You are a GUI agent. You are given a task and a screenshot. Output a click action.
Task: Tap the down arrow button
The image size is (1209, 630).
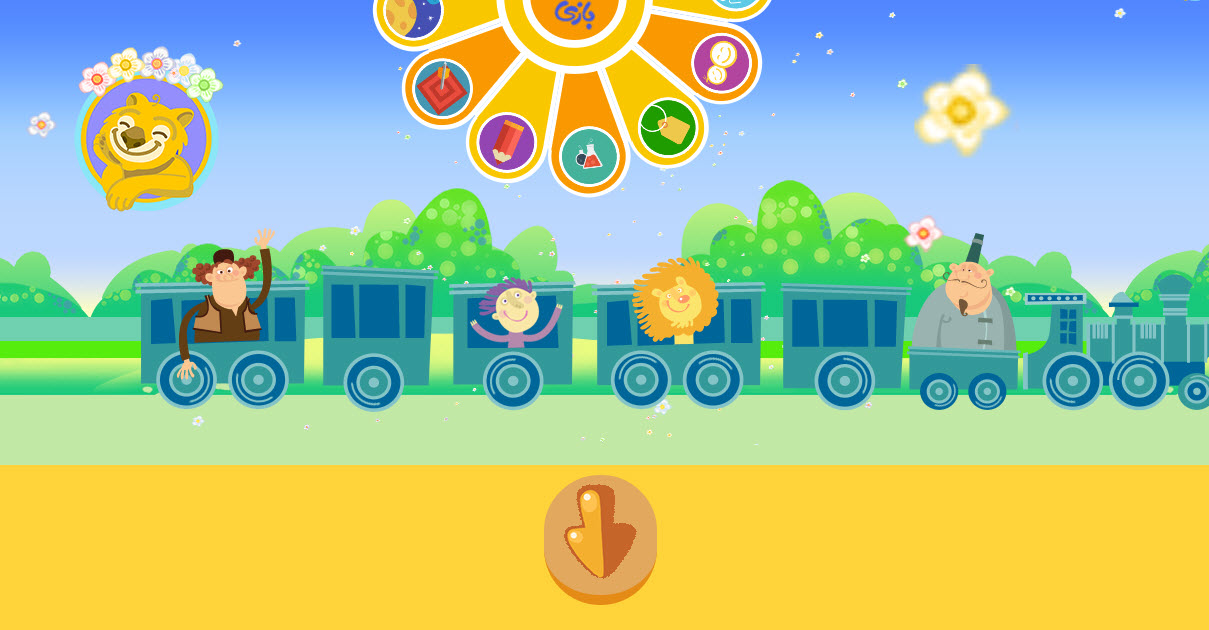pyautogui.click(x=600, y=535)
